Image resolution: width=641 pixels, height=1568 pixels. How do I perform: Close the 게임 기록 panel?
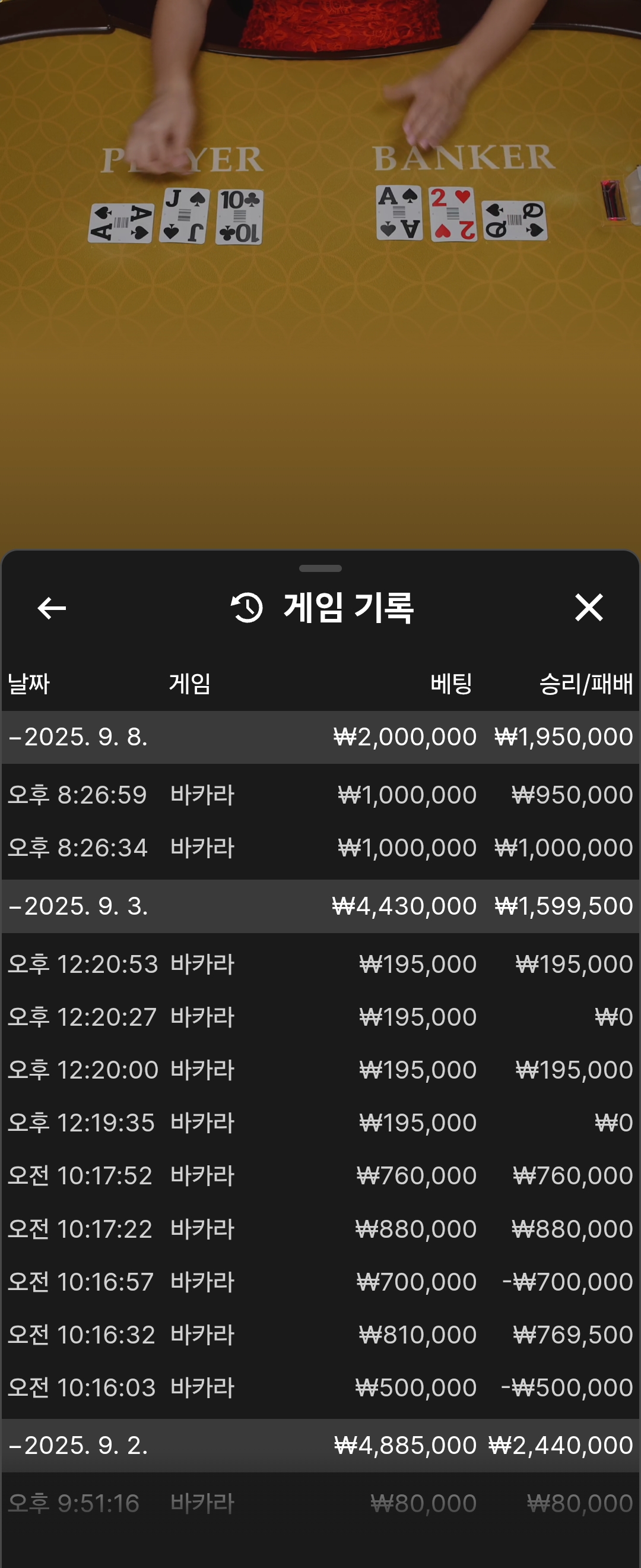click(589, 608)
